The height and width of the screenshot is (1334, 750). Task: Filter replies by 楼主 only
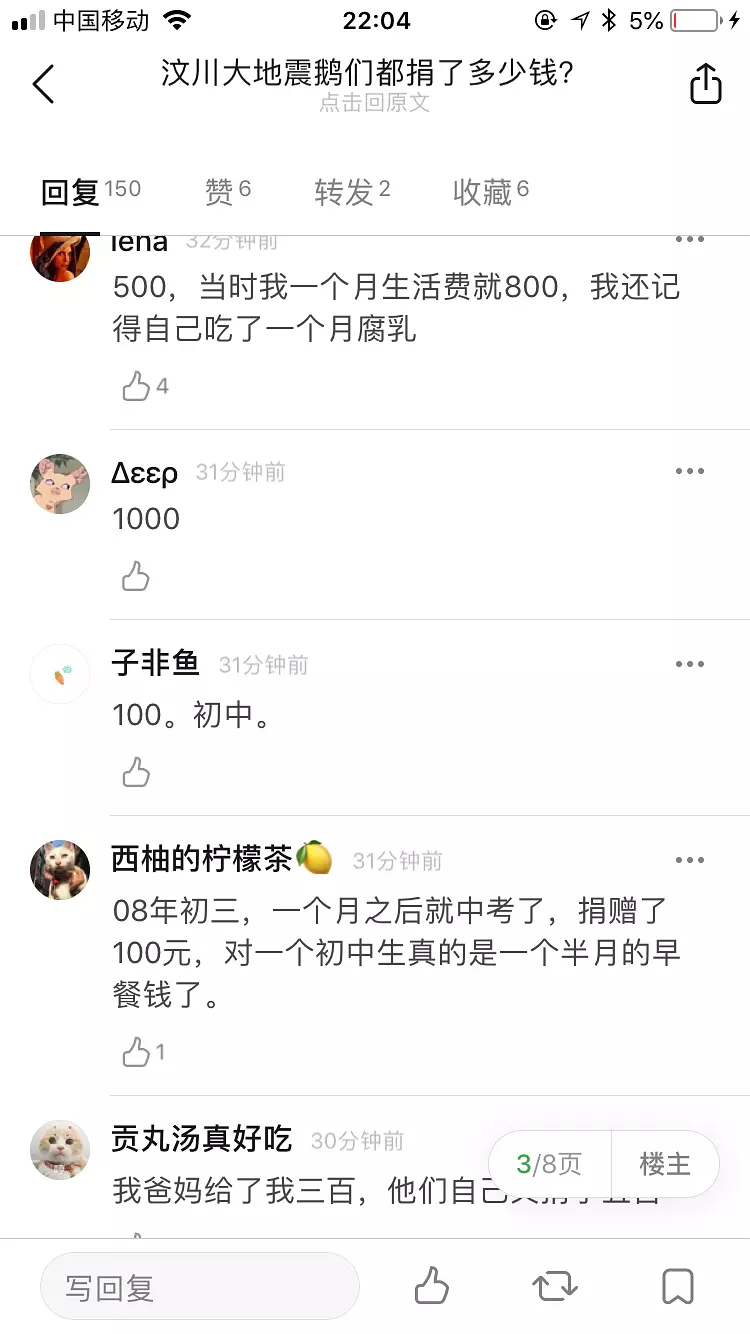click(x=665, y=1164)
